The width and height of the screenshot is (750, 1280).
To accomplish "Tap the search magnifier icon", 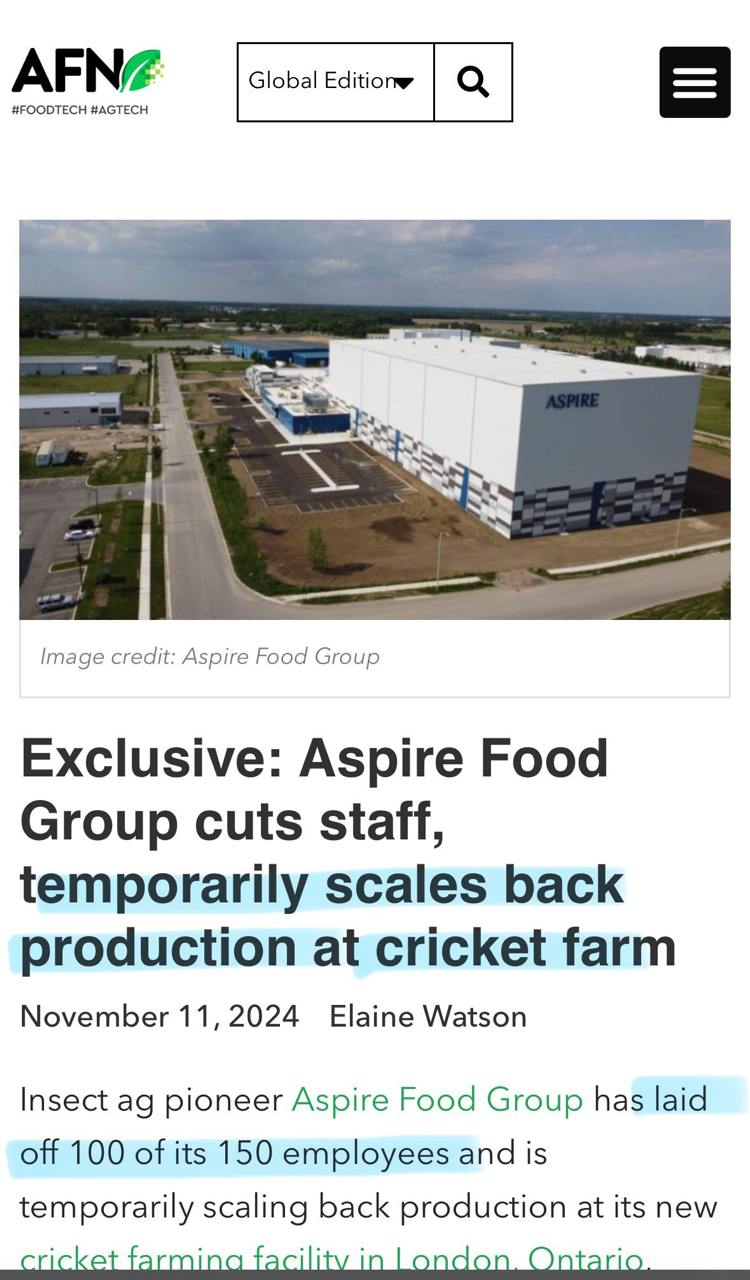I will point(473,82).
